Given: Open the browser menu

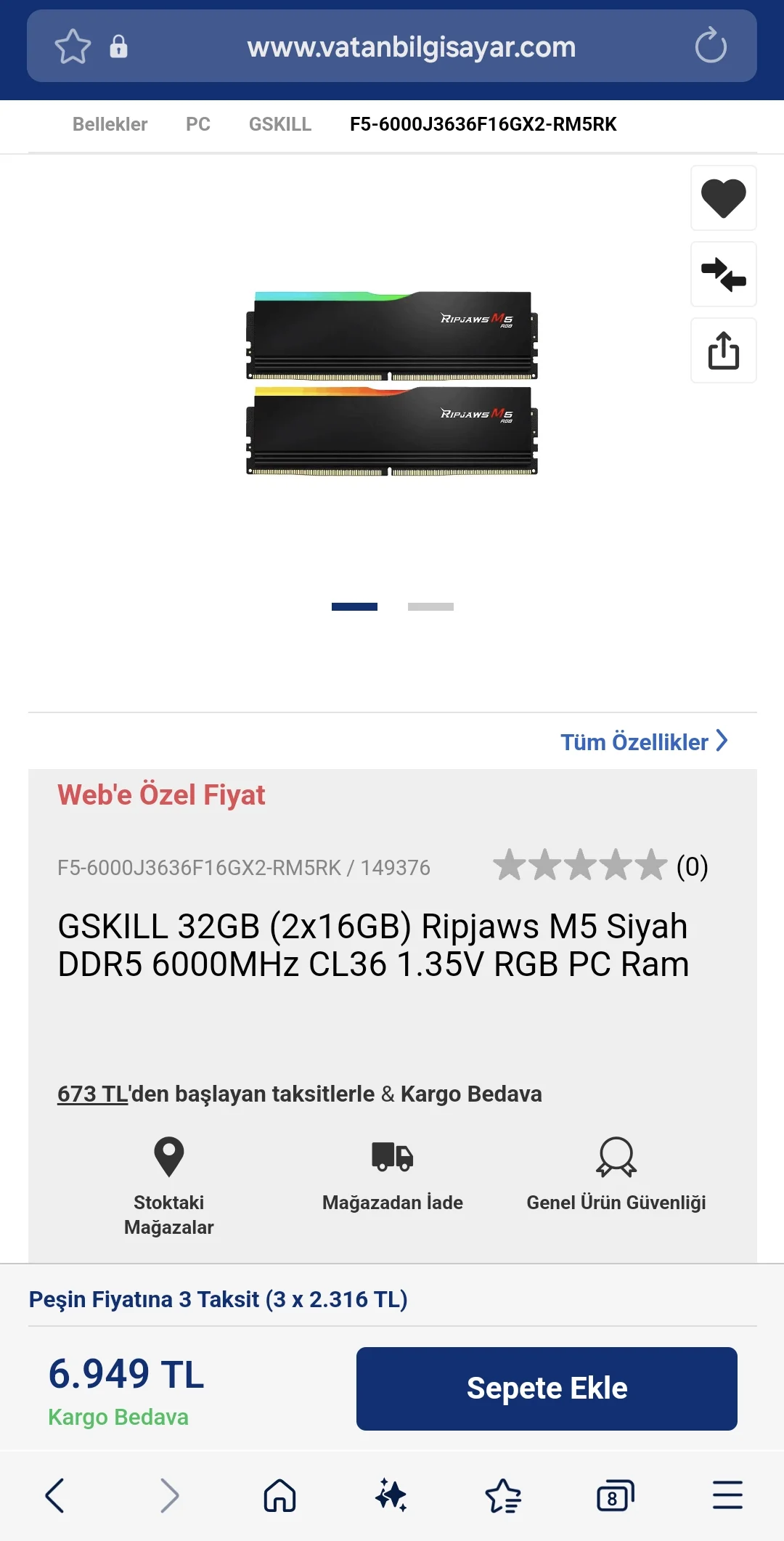Looking at the screenshot, I should click(727, 1495).
